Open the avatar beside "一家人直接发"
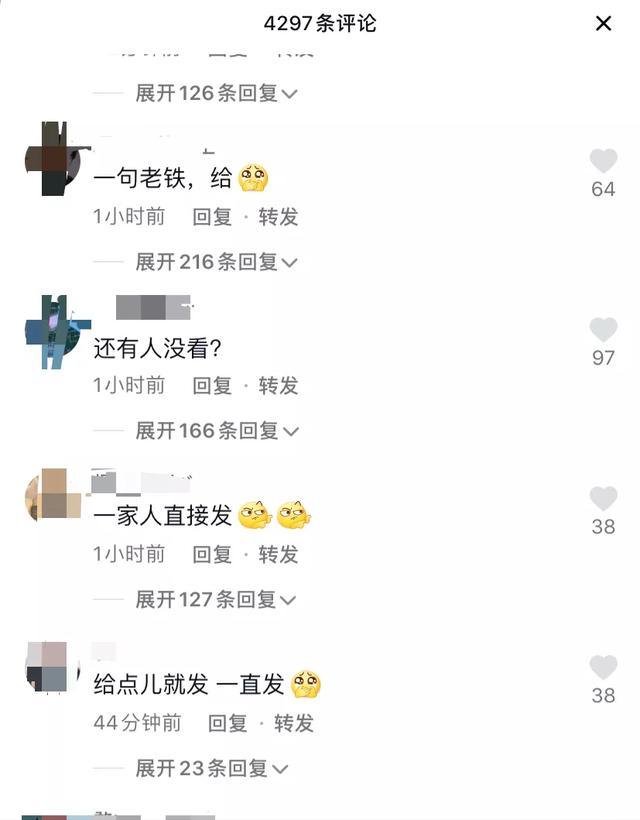640x820 pixels. click(53, 496)
